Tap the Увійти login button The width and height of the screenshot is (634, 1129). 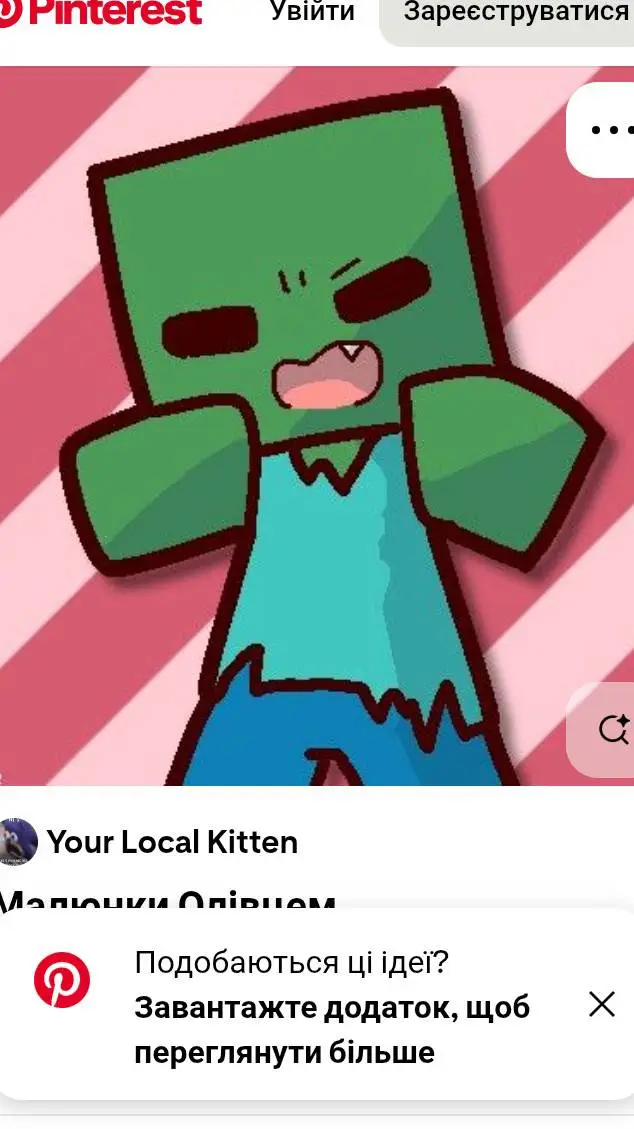pos(312,13)
